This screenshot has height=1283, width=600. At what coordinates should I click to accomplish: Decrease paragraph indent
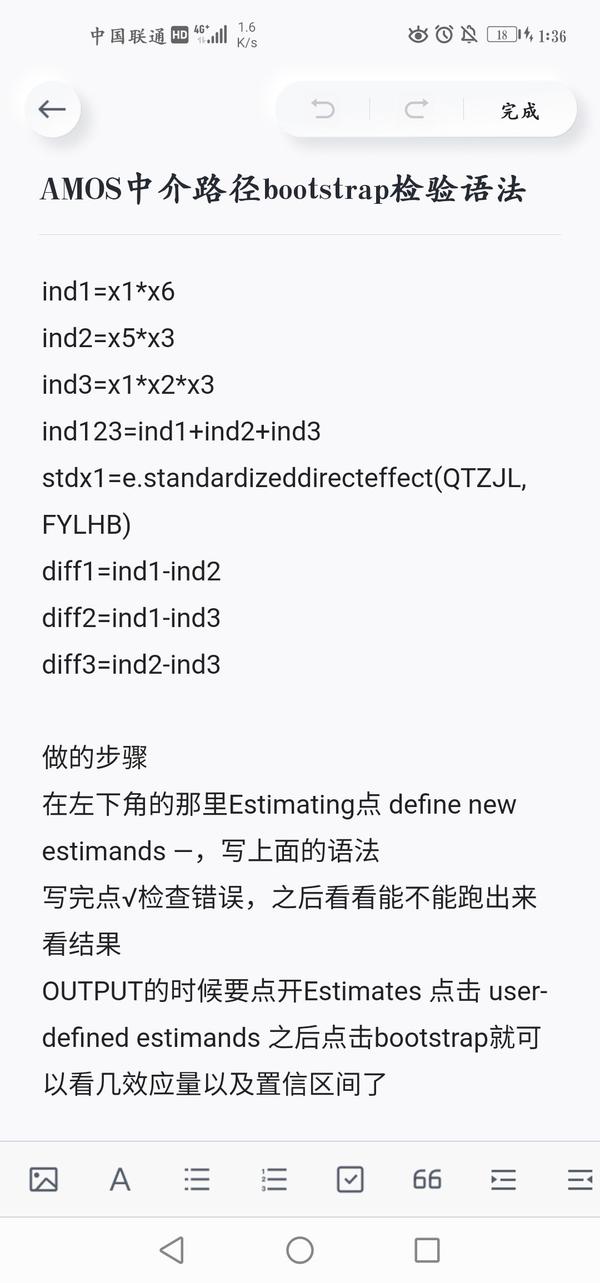(x=581, y=1179)
